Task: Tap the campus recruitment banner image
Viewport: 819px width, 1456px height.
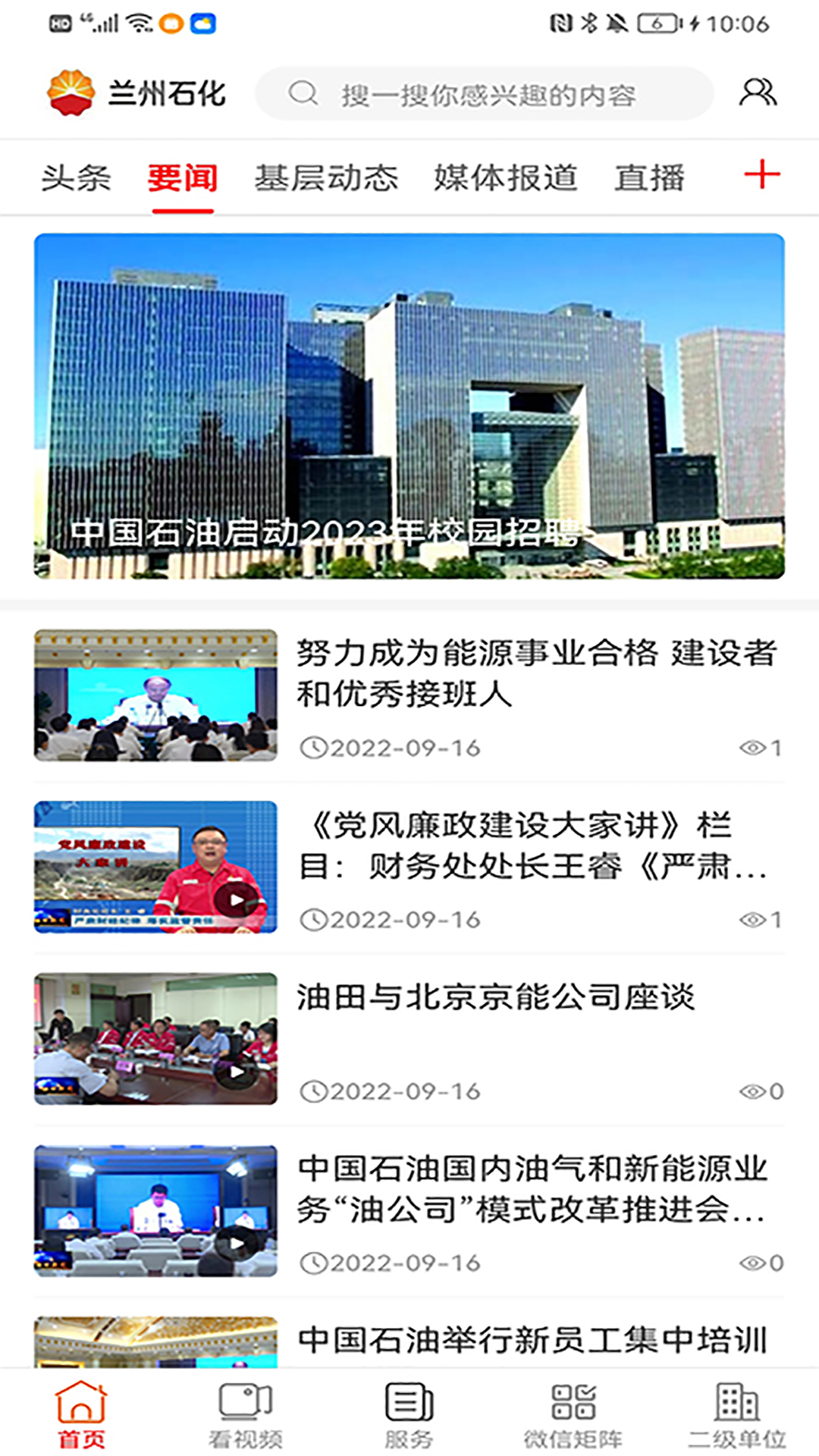Action: [409, 408]
